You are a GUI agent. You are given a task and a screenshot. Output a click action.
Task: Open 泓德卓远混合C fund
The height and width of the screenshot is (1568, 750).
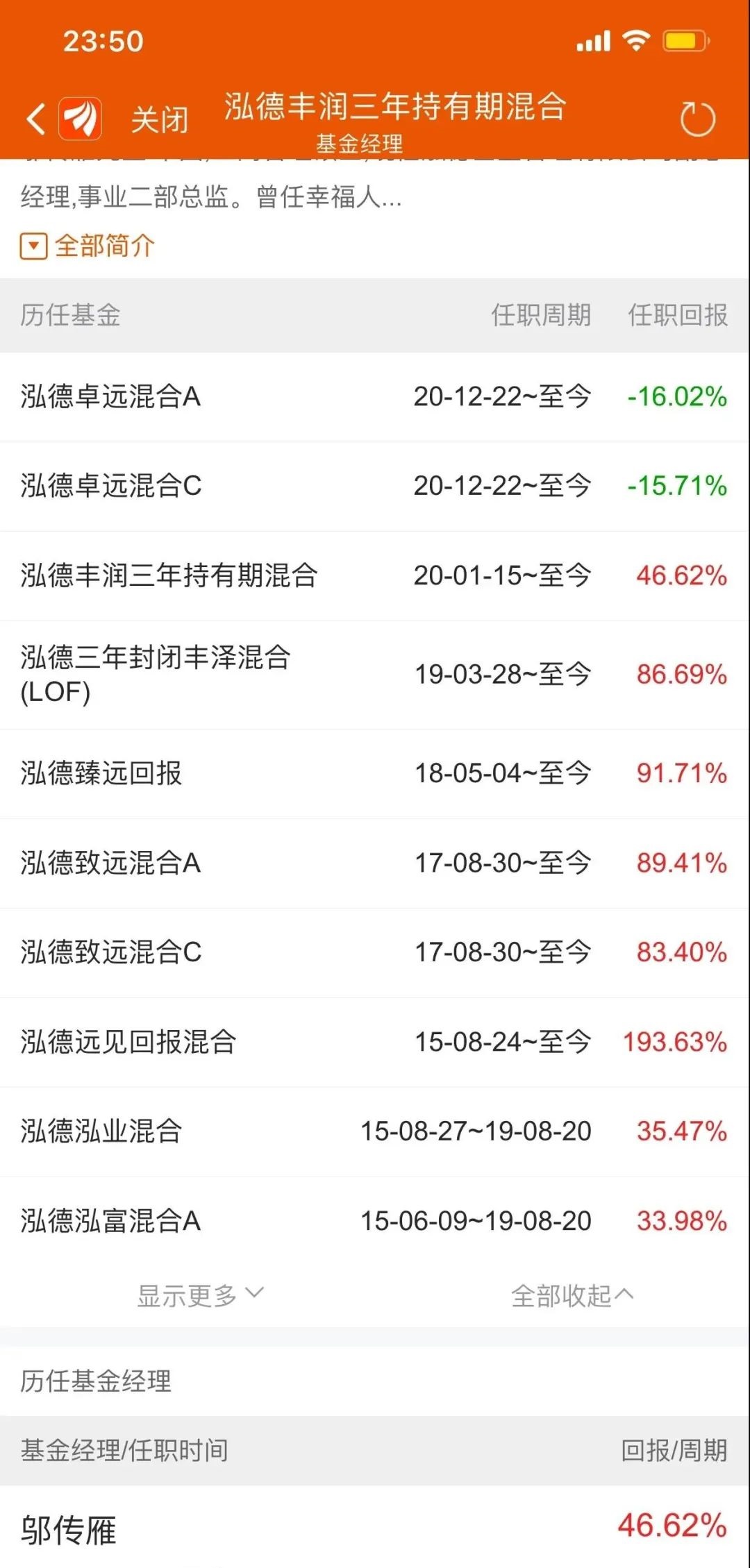coord(375,486)
